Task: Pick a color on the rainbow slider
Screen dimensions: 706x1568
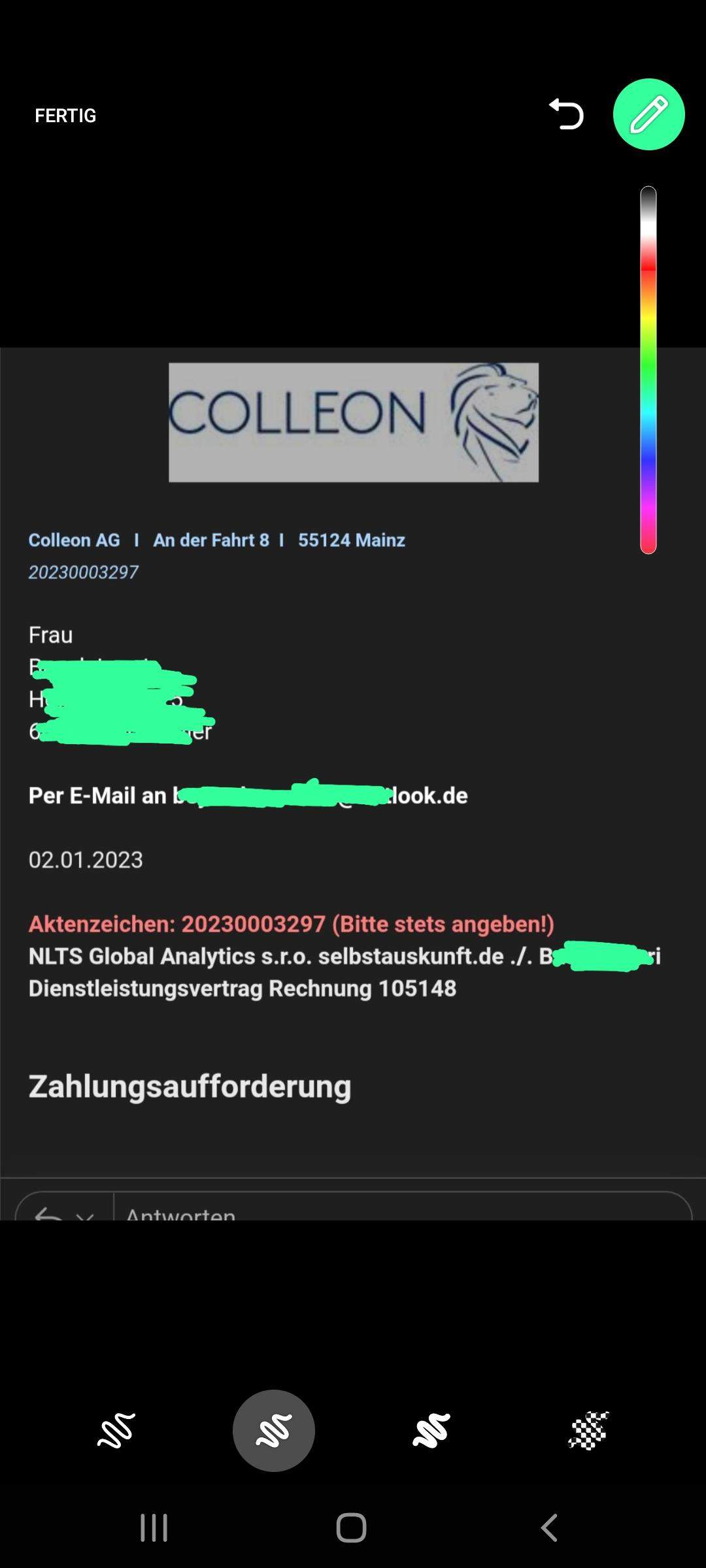Action: coord(648,370)
